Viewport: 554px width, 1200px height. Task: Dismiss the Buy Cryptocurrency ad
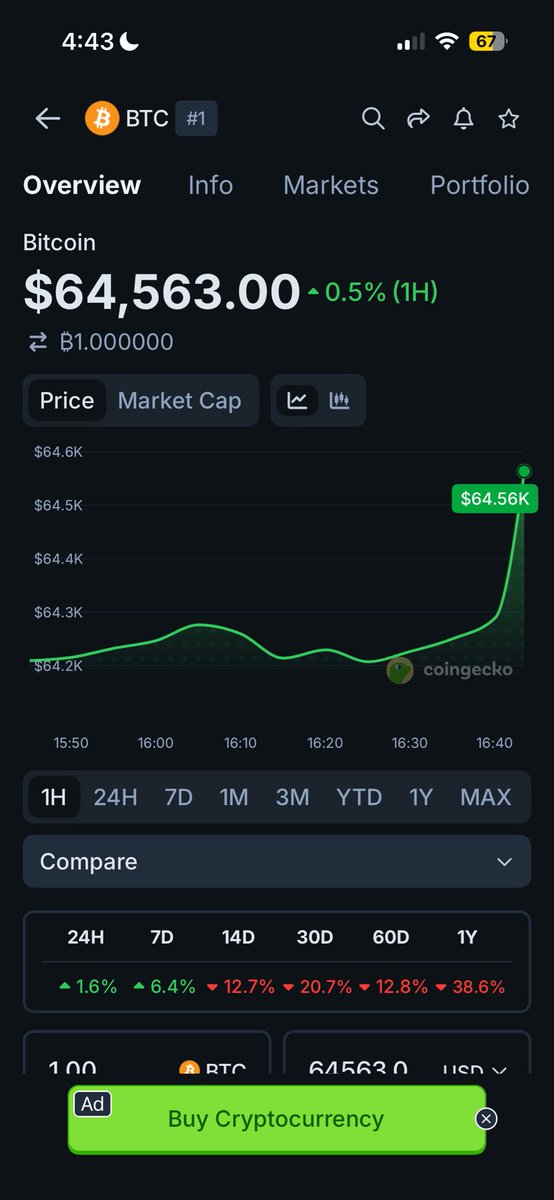(486, 1119)
